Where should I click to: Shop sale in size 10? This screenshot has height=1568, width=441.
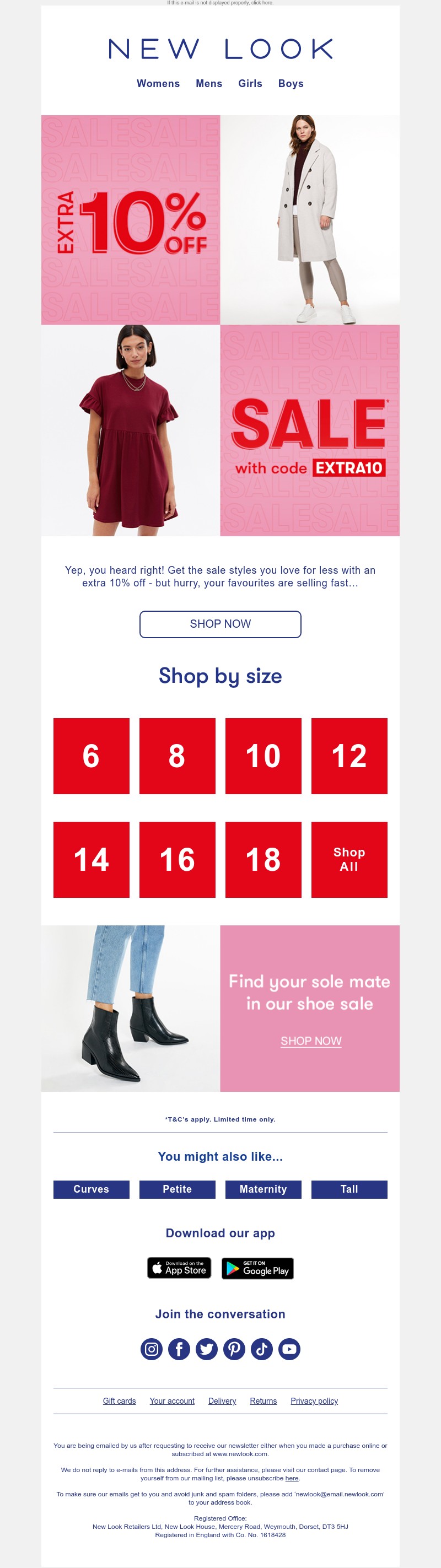pos(263,756)
